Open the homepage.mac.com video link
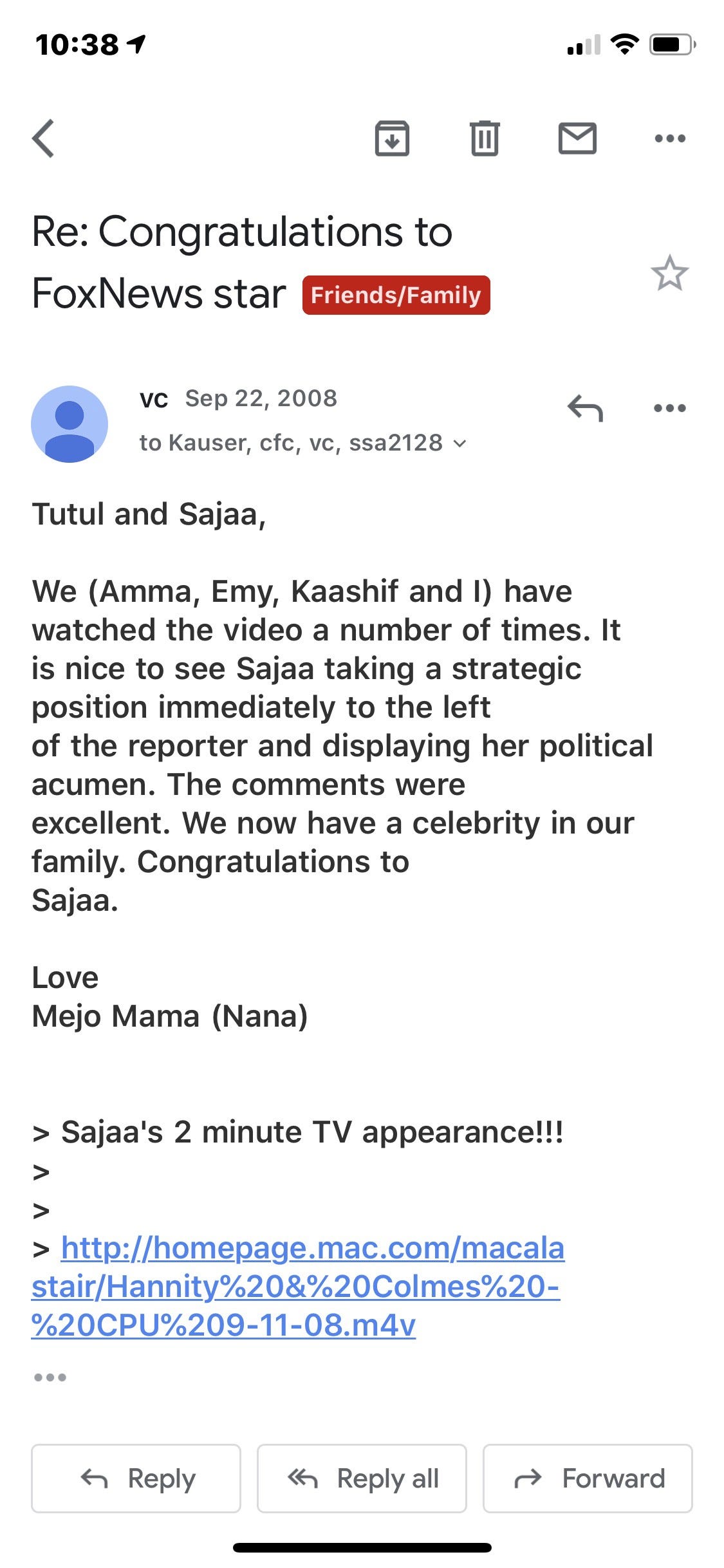This screenshot has height=1568, width=724. point(296,1286)
